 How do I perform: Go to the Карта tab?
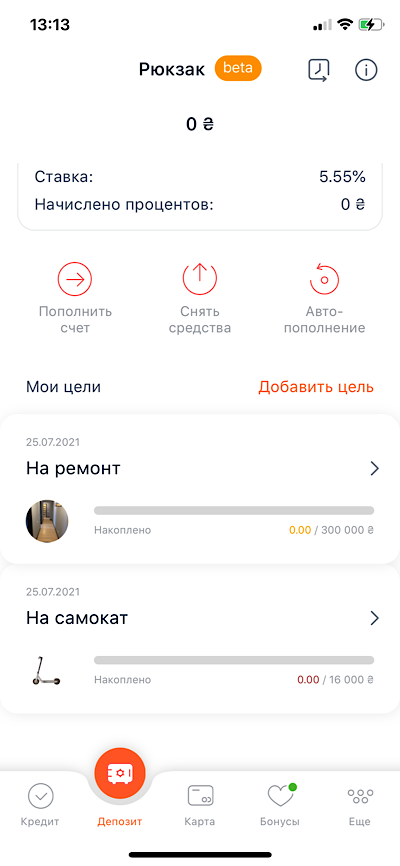[199, 805]
